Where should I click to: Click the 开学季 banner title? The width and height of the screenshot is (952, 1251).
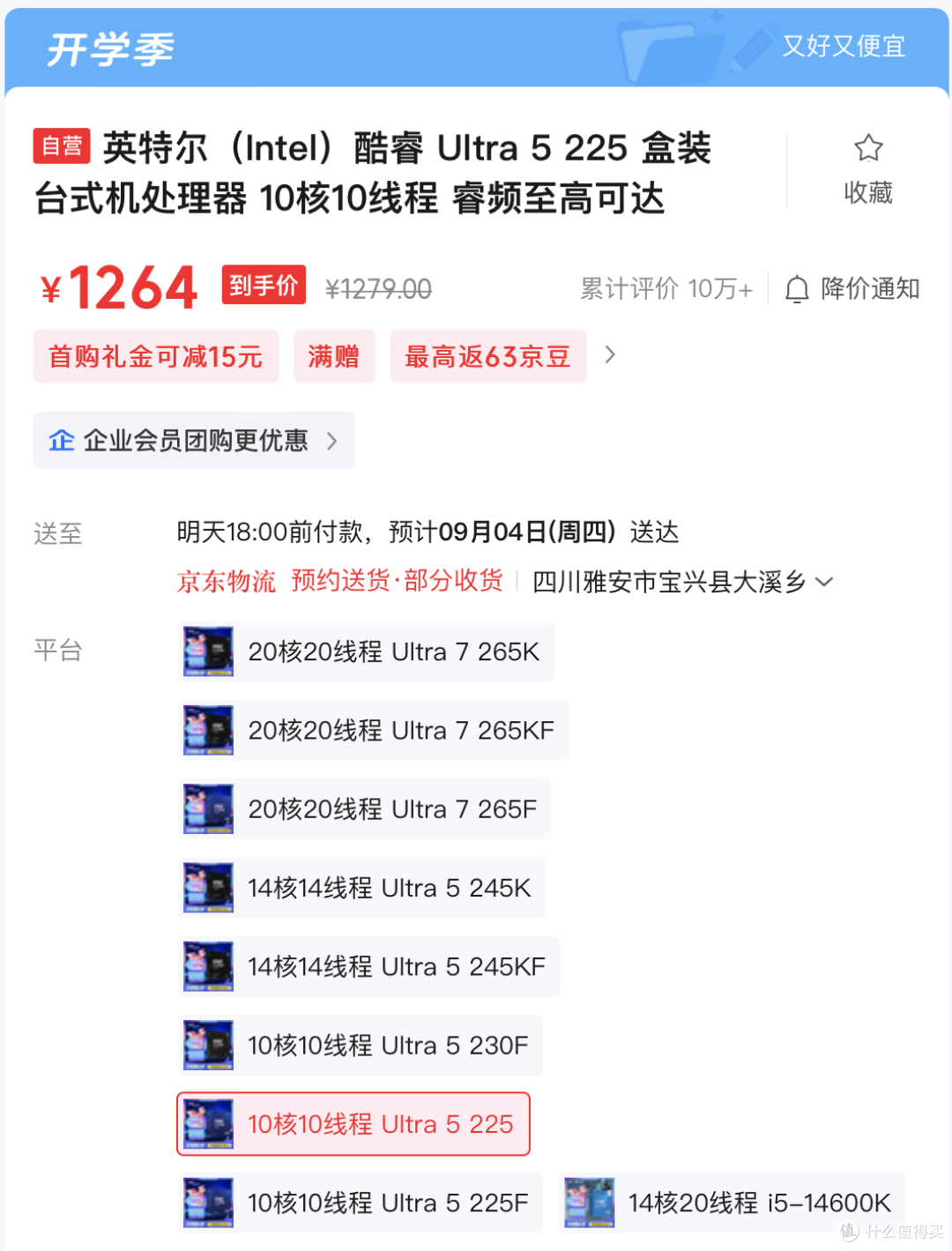click(x=110, y=48)
